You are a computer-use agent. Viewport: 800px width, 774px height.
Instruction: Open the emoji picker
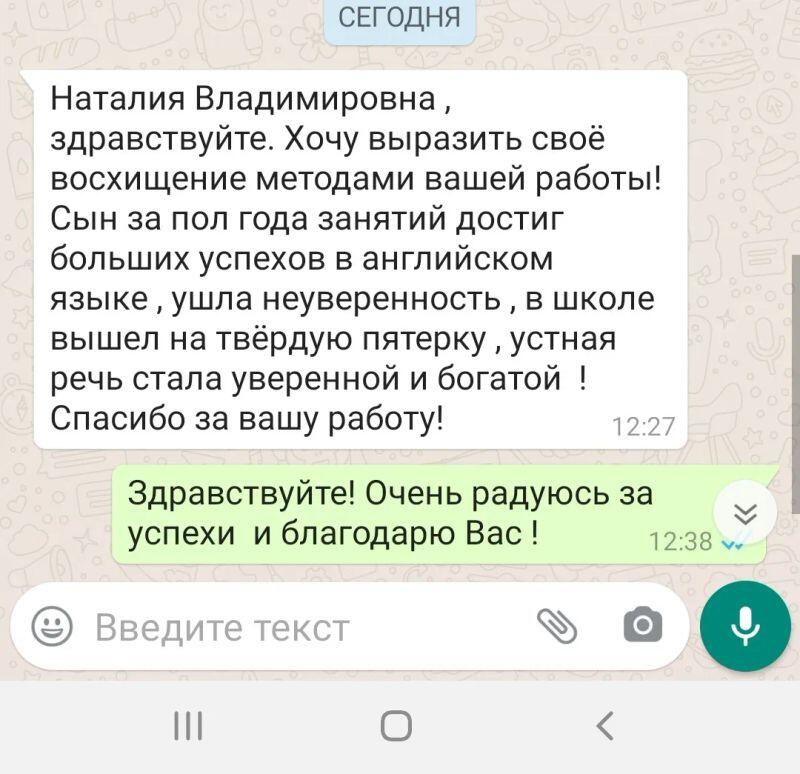click(x=52, y=627)
